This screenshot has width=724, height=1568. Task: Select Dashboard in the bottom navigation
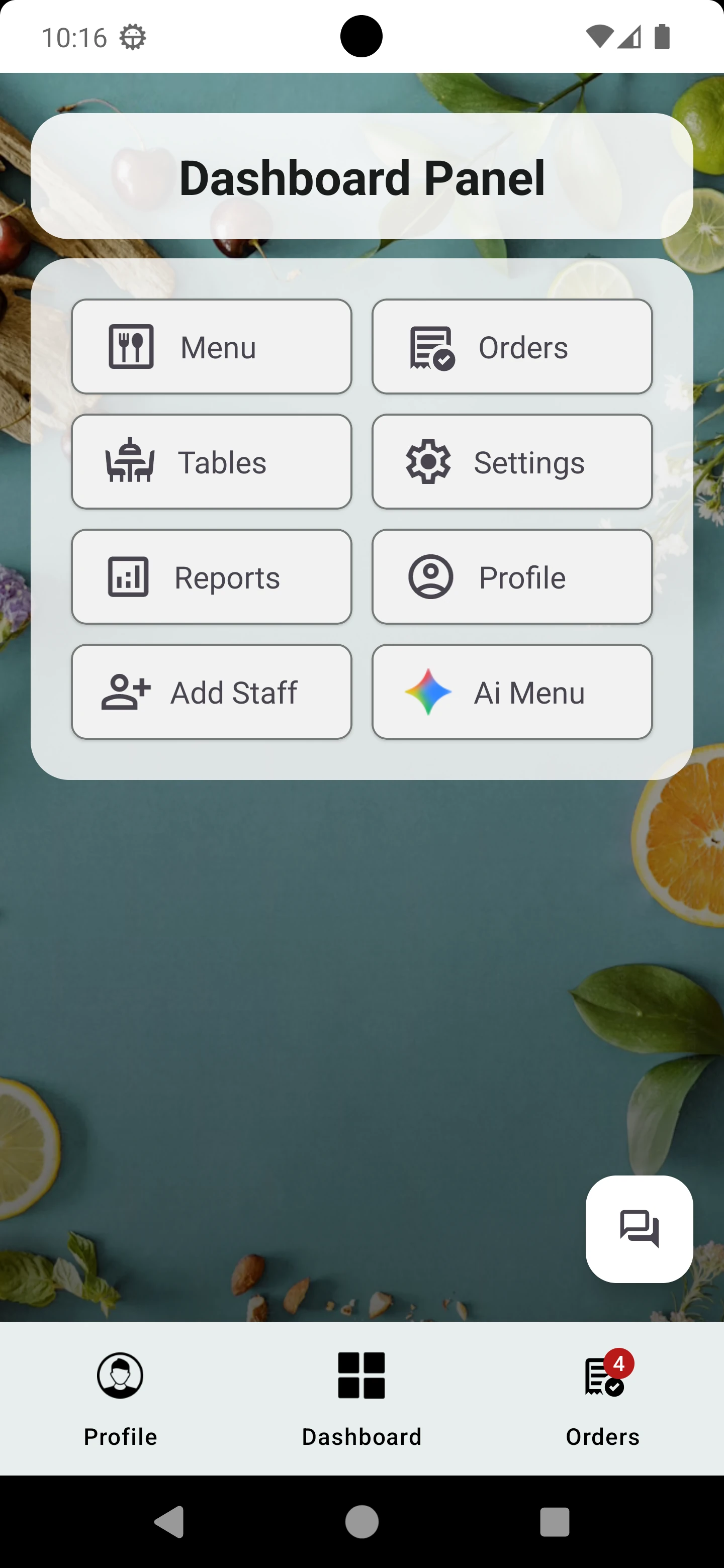tap(361, 1400)
